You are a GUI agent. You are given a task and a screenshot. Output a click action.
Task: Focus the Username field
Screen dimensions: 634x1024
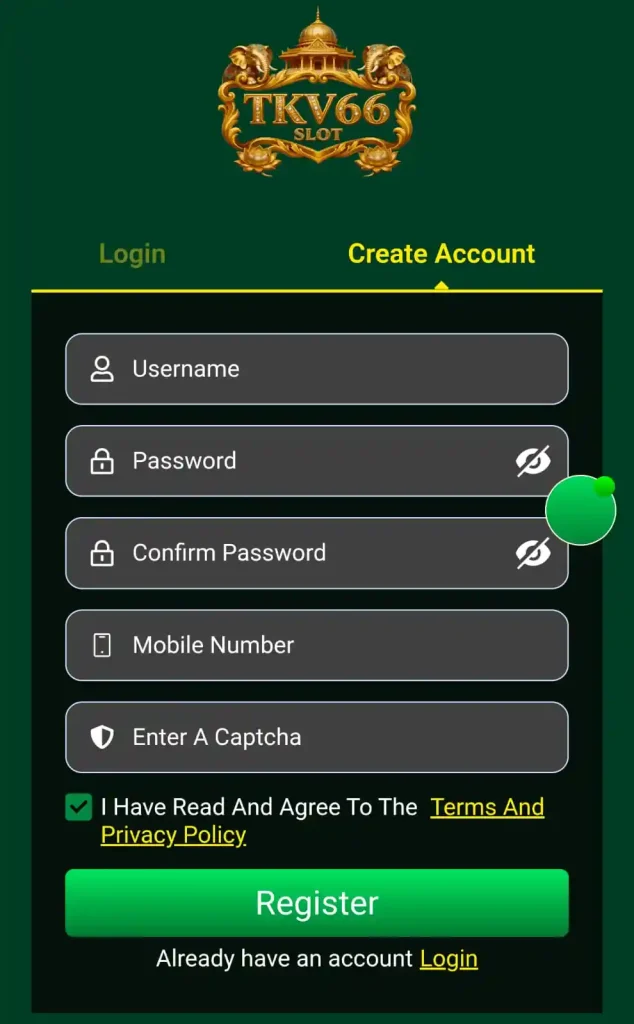click(x=317, y=369)
